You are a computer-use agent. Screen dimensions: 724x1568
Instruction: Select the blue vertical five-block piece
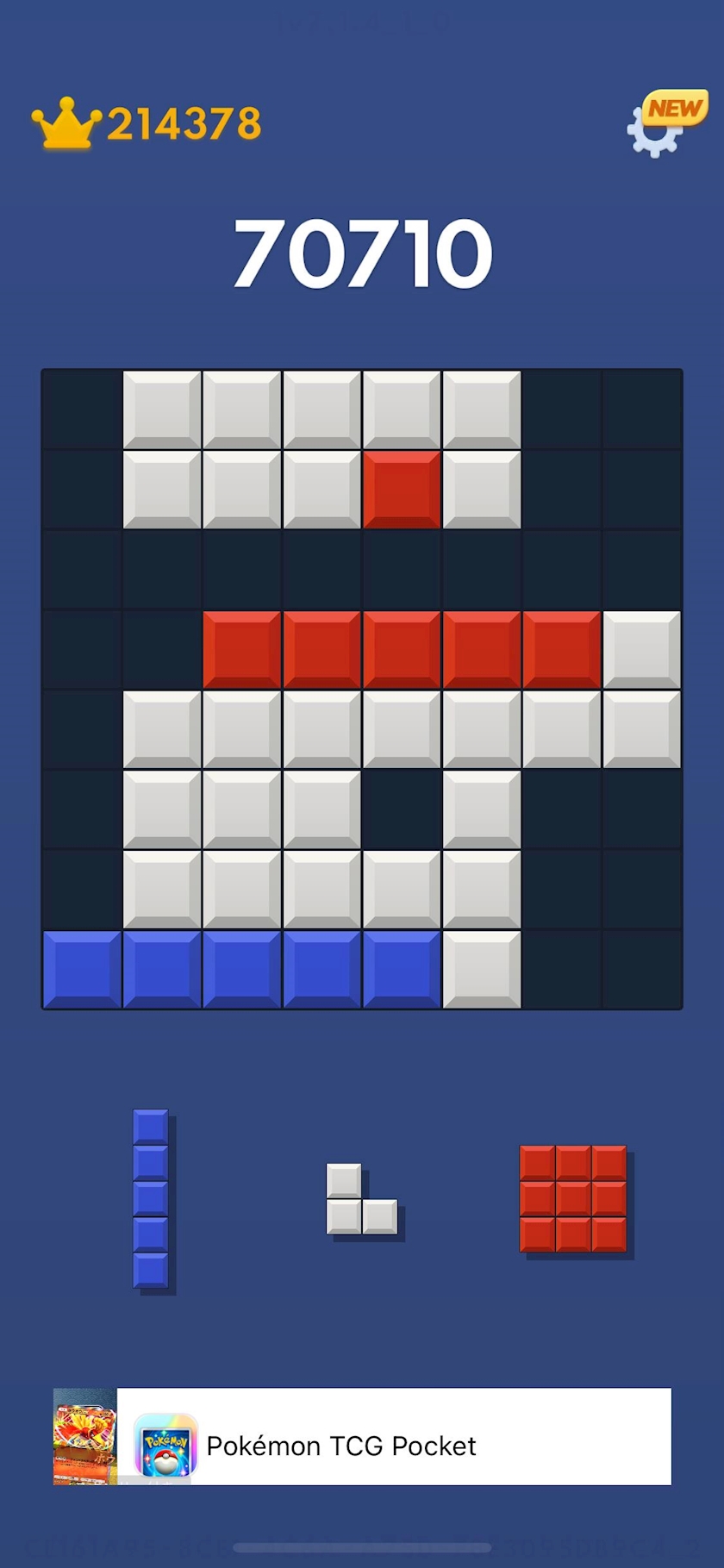point(151,1199)
